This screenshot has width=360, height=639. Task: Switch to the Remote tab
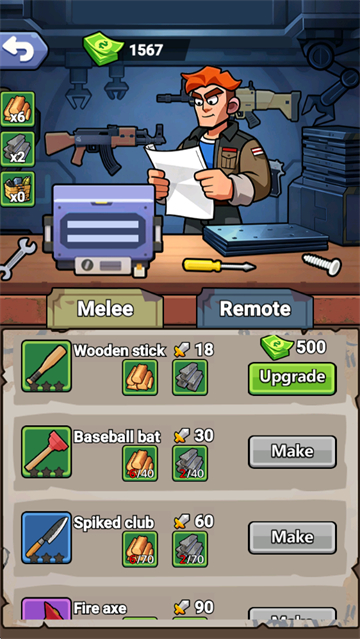(x=255, y=309)
